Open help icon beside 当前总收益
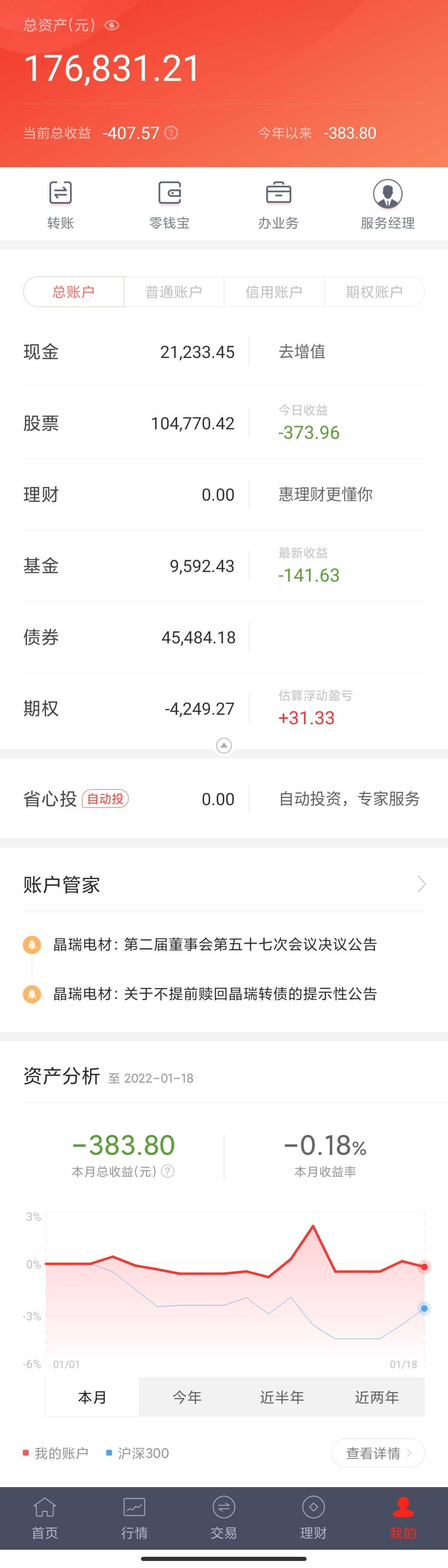 coord(172,133)
